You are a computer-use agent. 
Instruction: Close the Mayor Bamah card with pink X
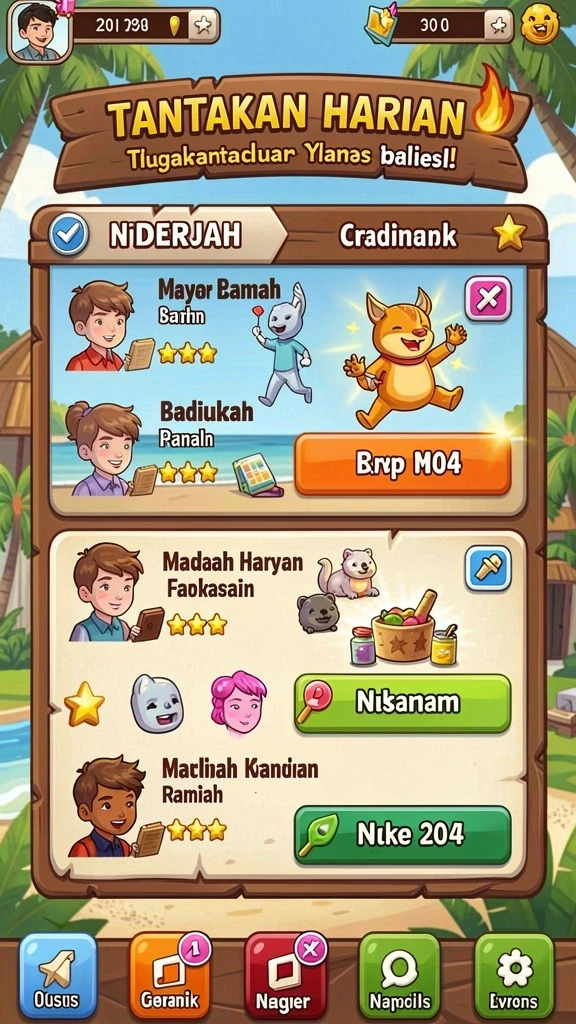488,298
